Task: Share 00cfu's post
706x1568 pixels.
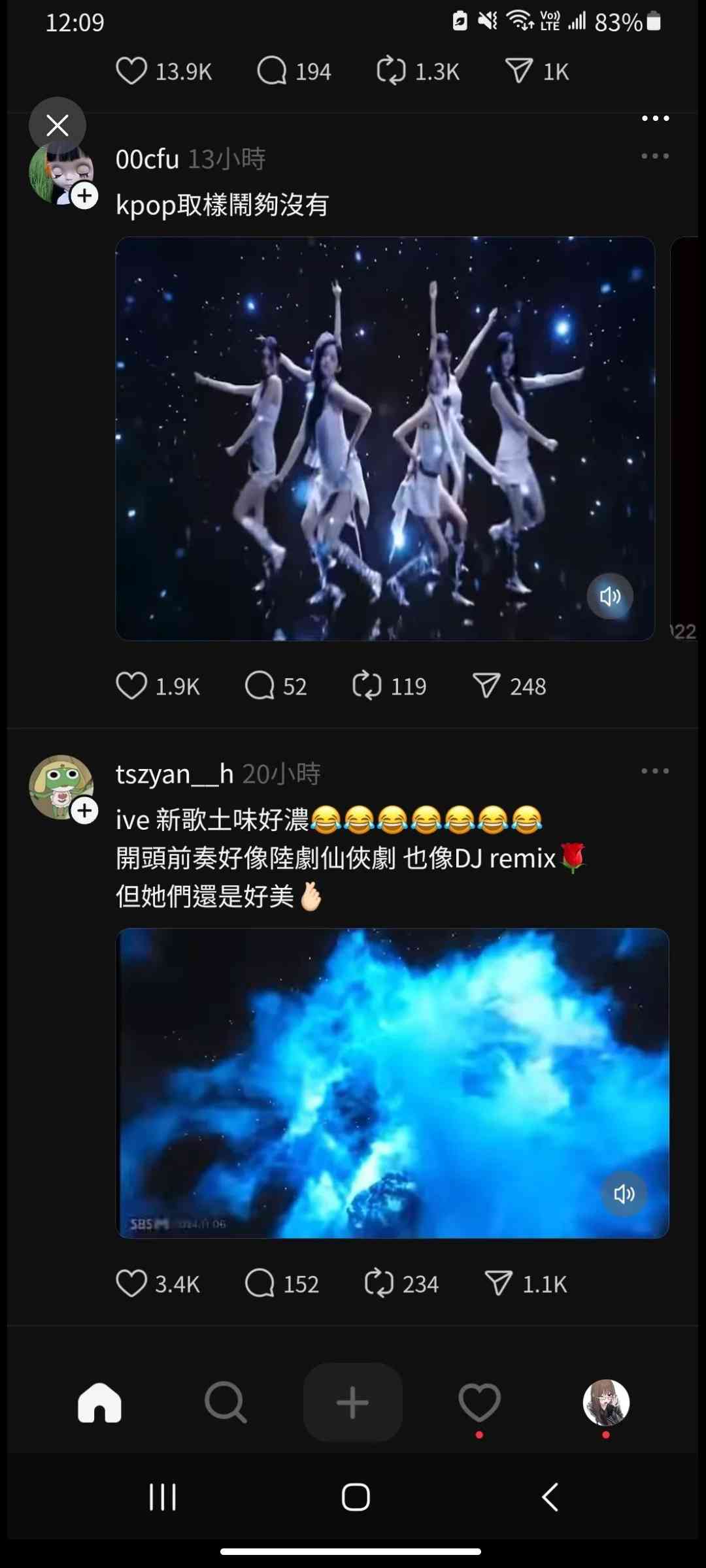Action: [486, 686]
